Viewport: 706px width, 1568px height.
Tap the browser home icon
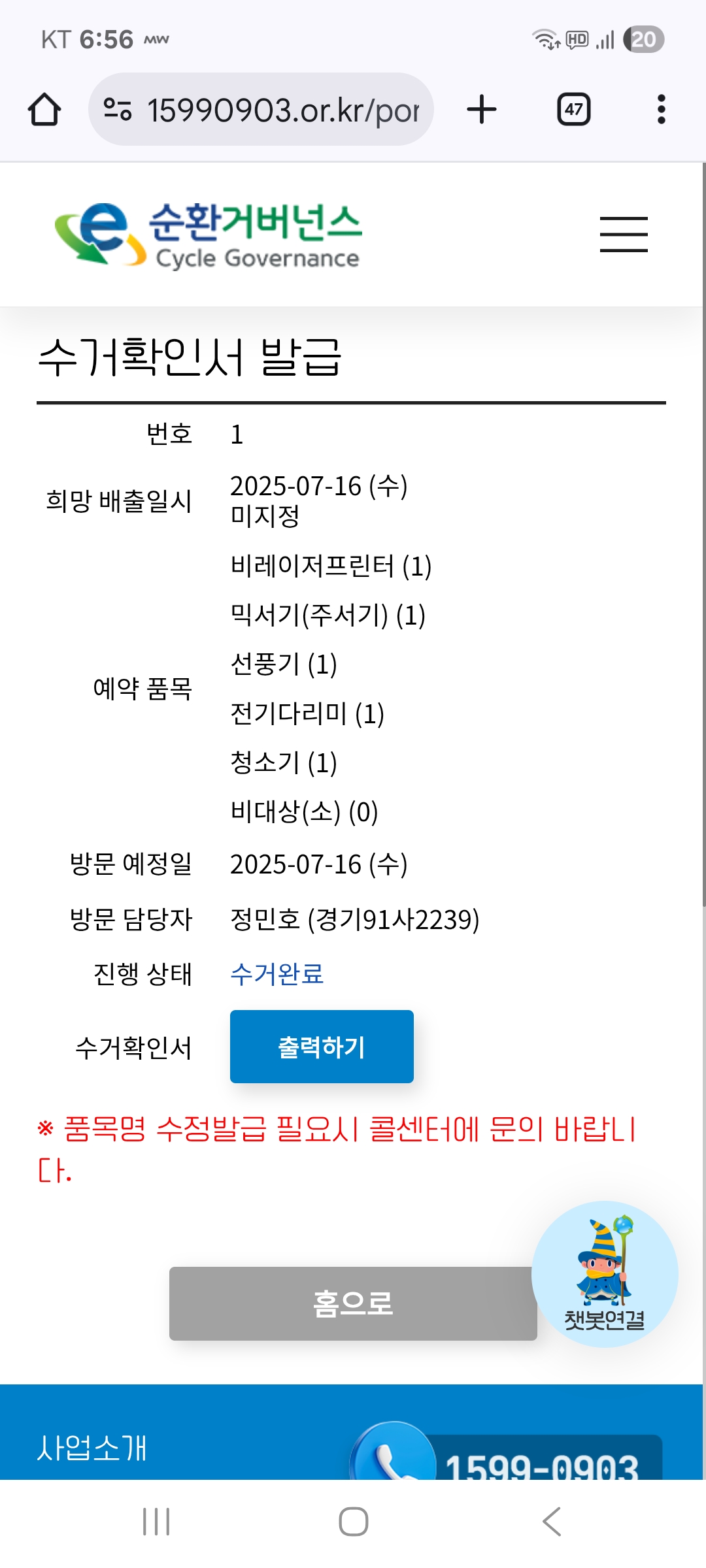44,109
